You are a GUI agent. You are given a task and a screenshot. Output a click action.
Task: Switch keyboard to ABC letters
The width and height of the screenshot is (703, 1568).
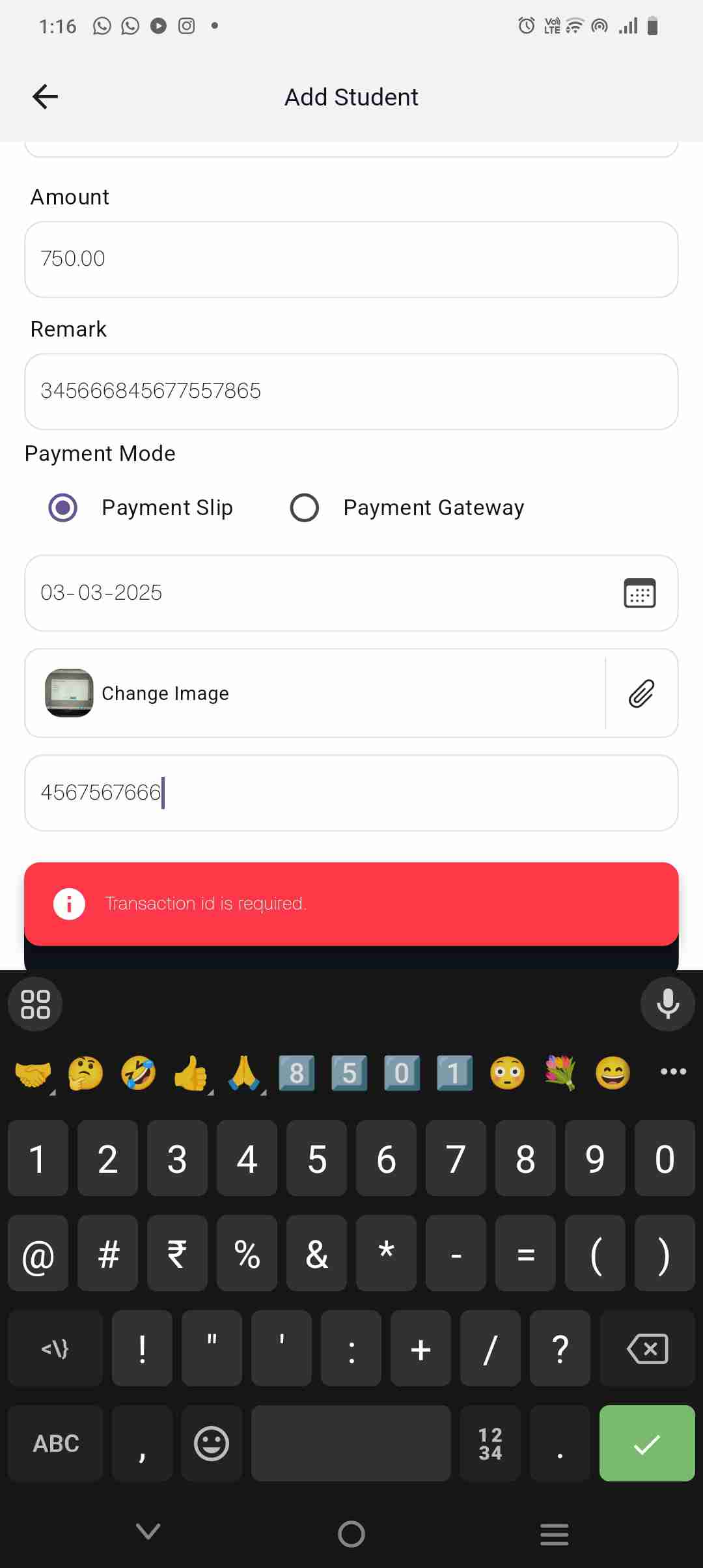coord(56,1444)
